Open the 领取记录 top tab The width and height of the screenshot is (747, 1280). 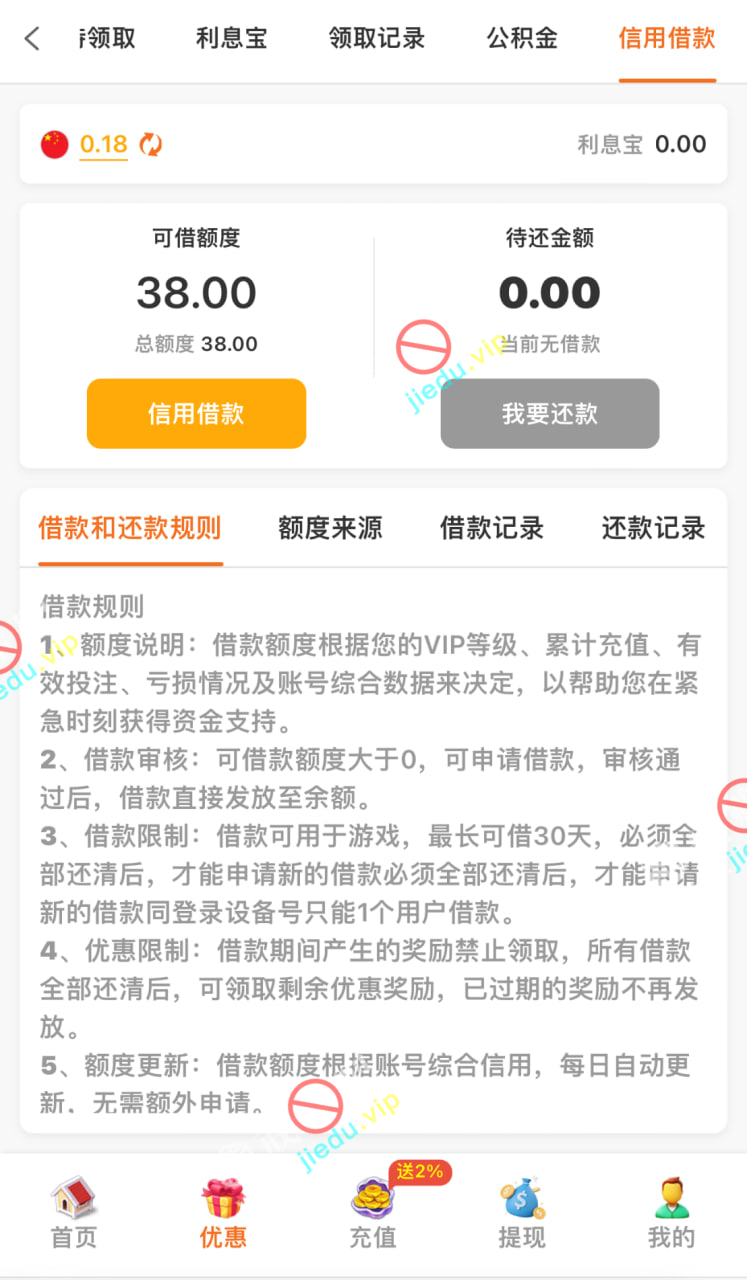click(x=377, y=39)
